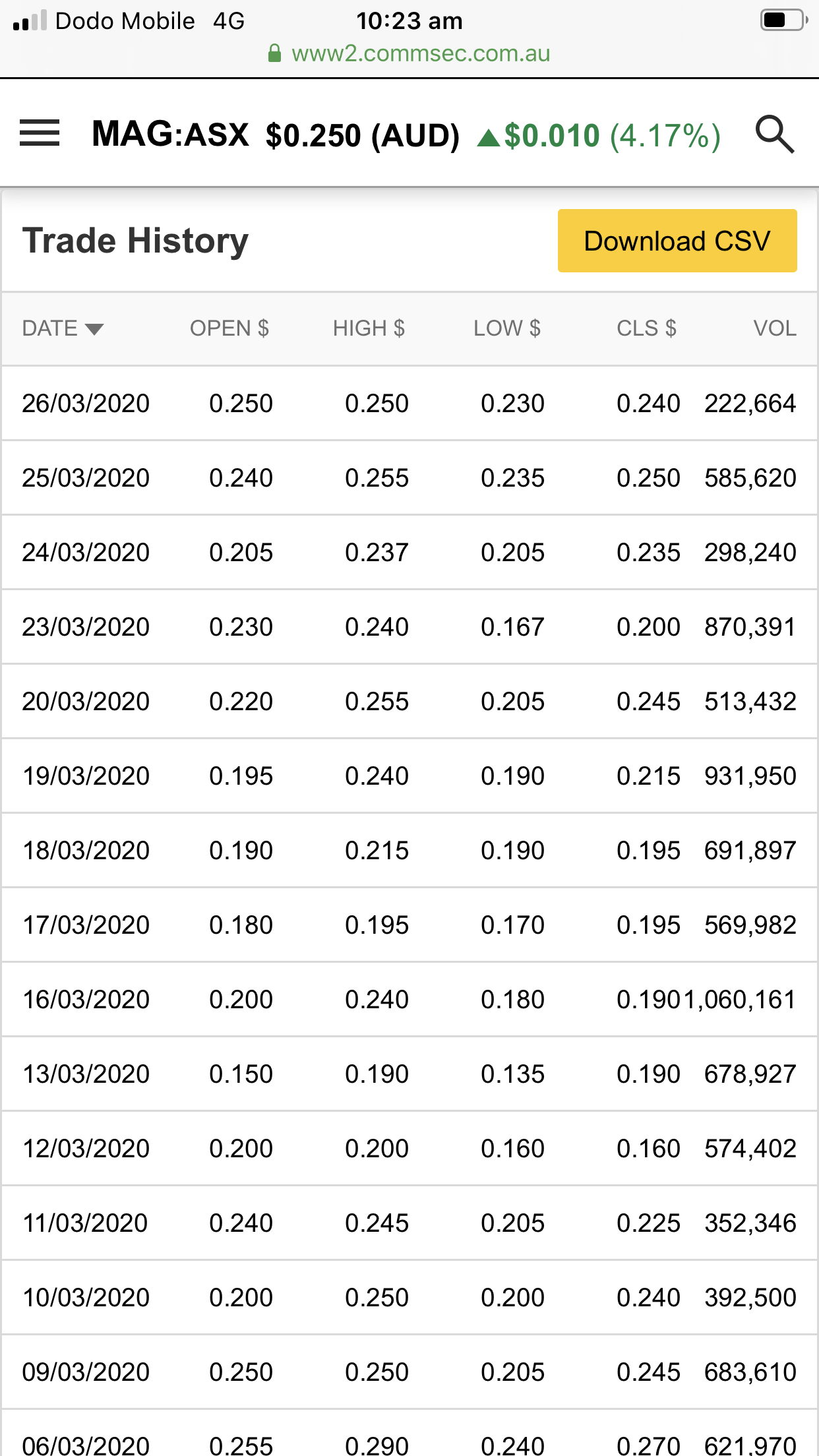Open the search magnifier icon

pos(774,134)
